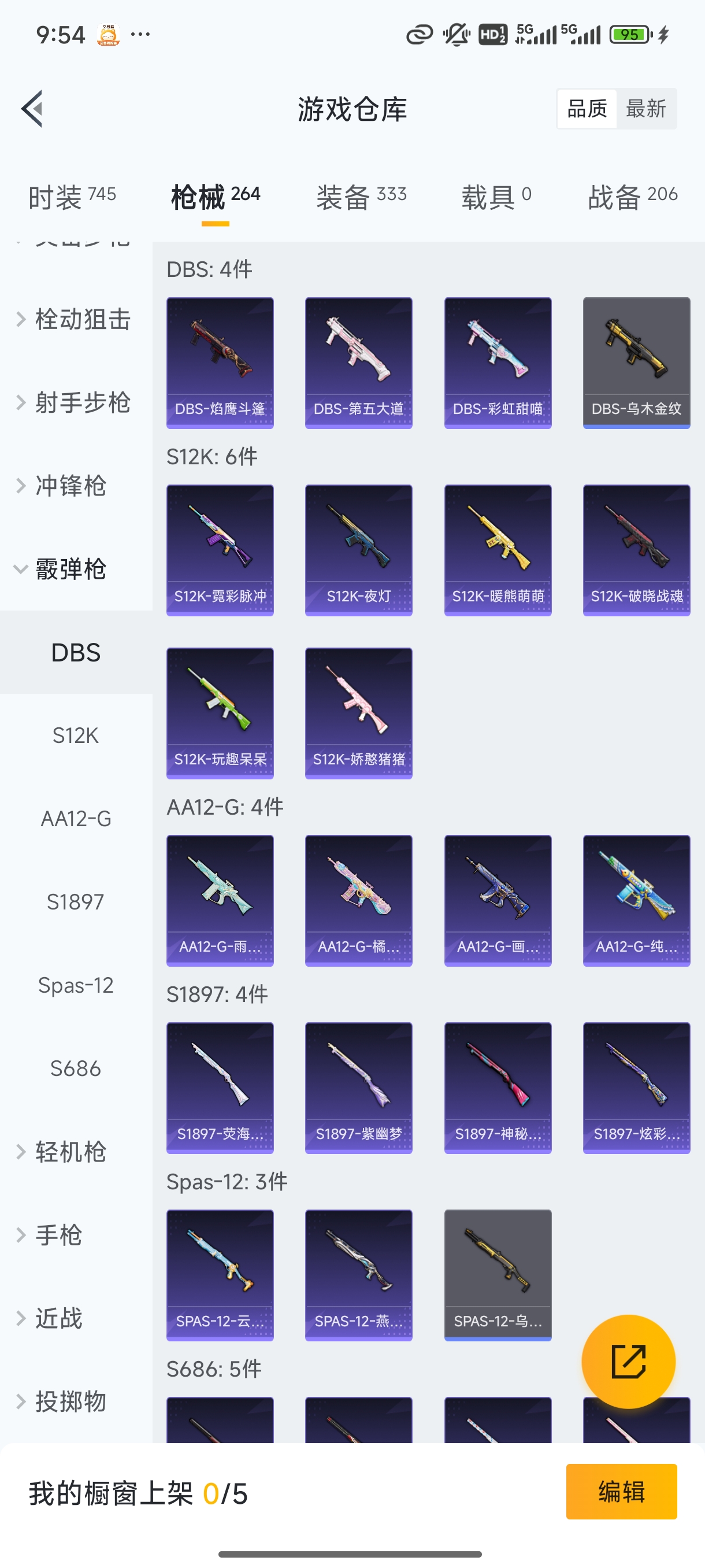Tap the orange floating share button
The image size is (705, 1568).
click(x=628, y=1361)
